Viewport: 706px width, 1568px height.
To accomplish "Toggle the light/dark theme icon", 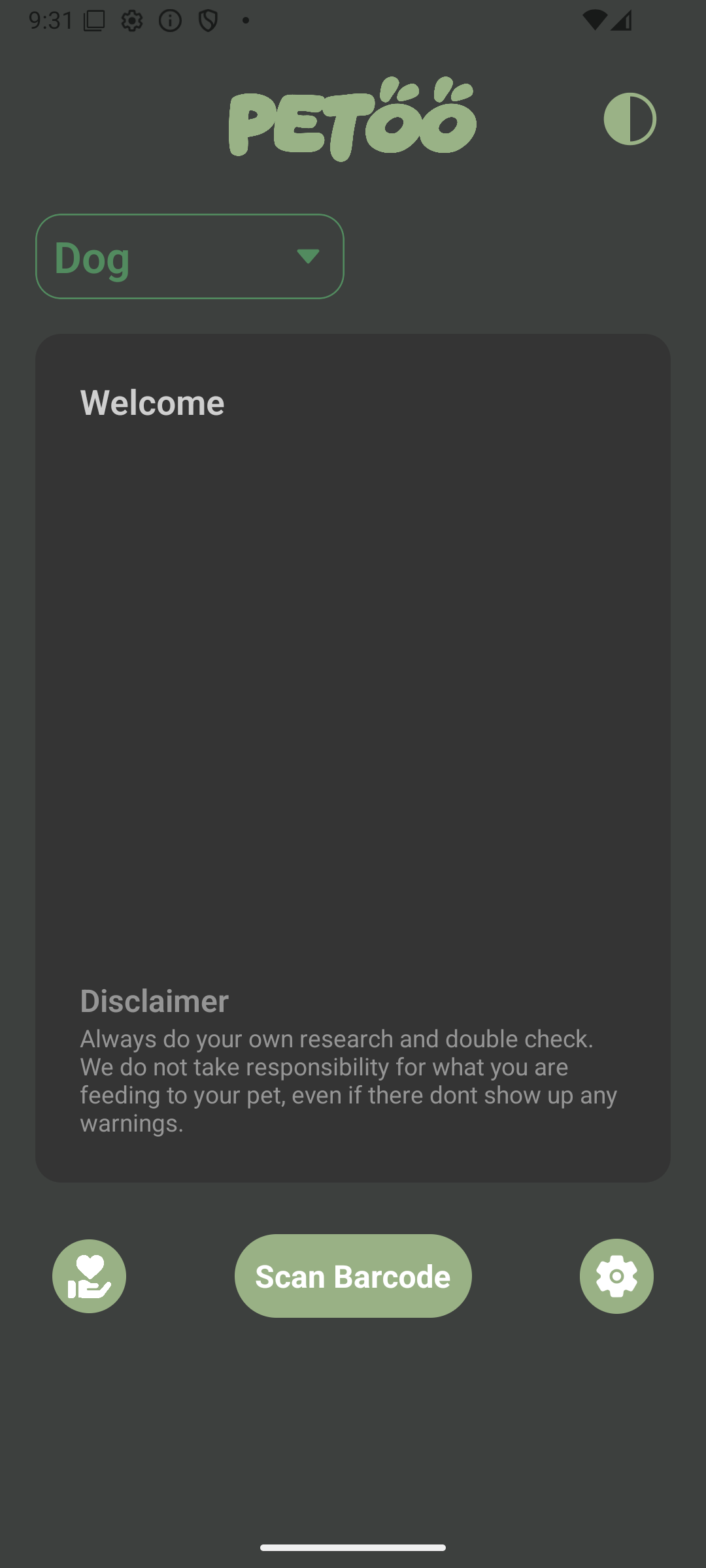I will click(630, 119).
